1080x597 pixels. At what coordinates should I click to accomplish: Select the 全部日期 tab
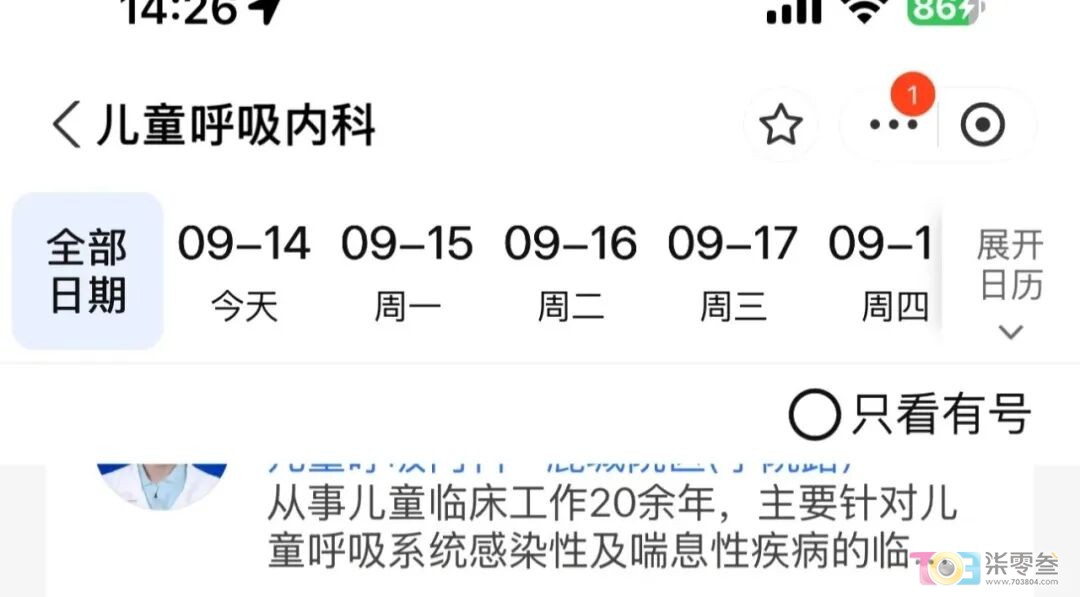click(88, 271)
